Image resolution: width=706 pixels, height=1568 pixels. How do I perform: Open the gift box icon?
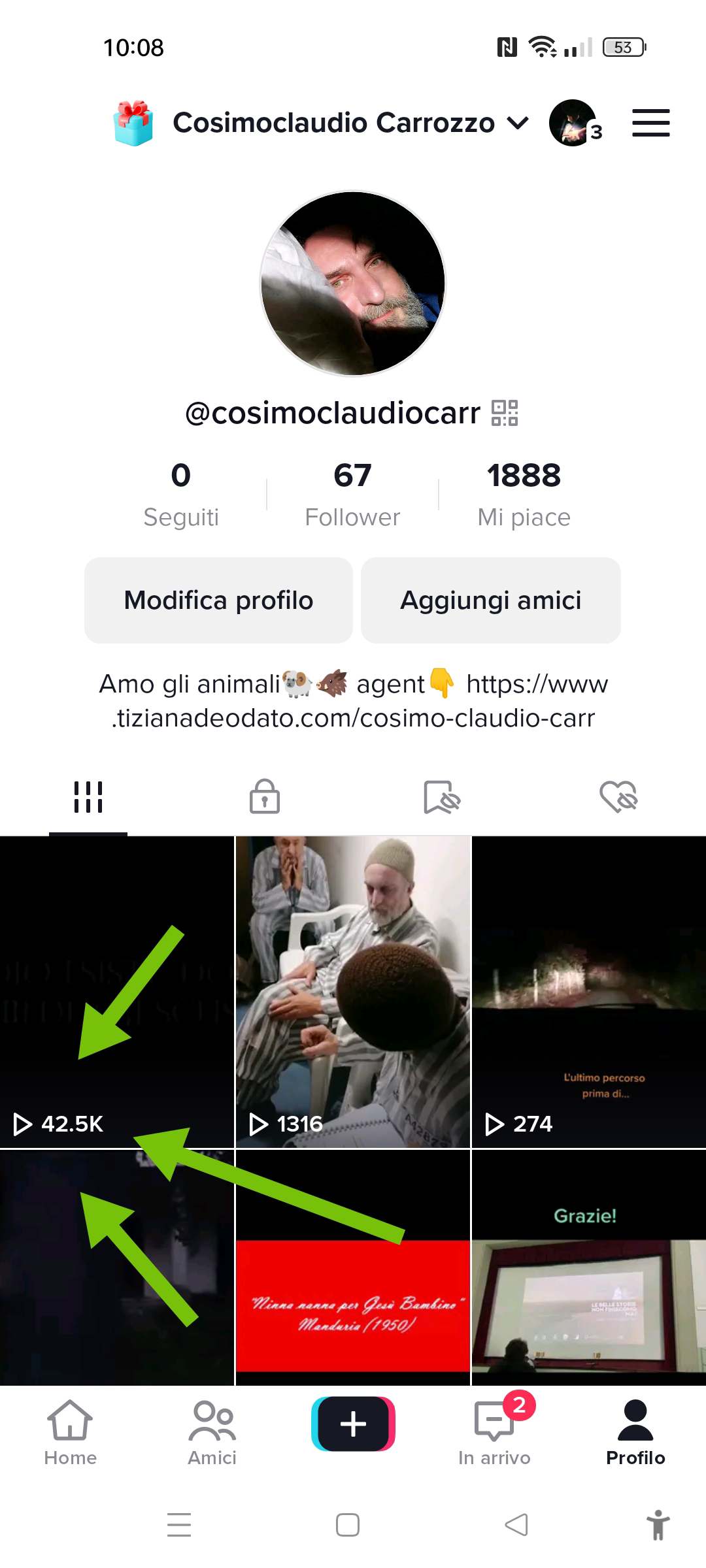point(133,123)
